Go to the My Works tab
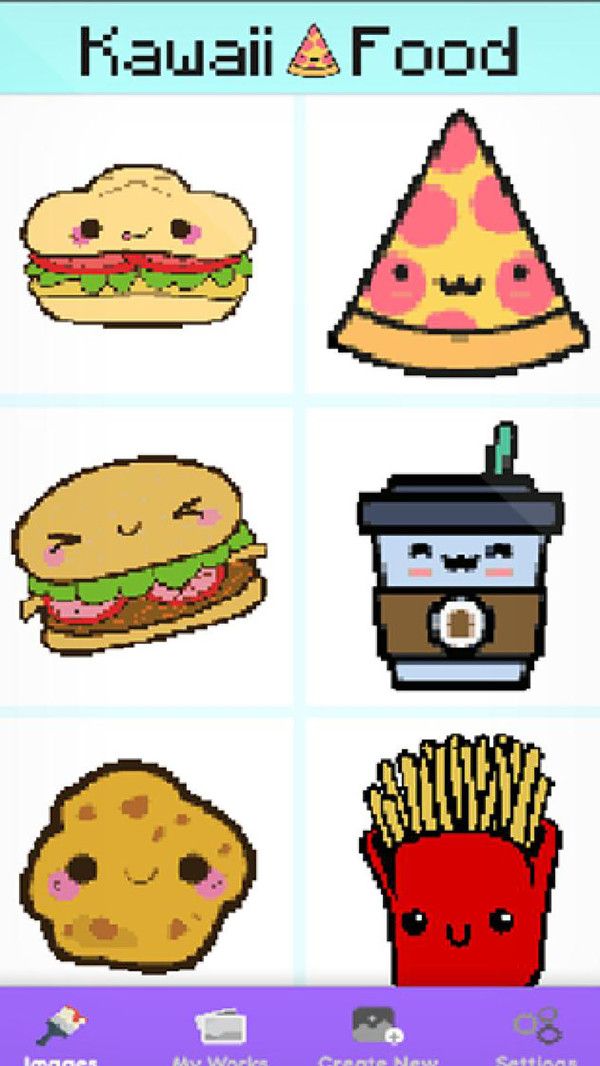This screenshot has height=1066, width=600. coord(220,1032)
